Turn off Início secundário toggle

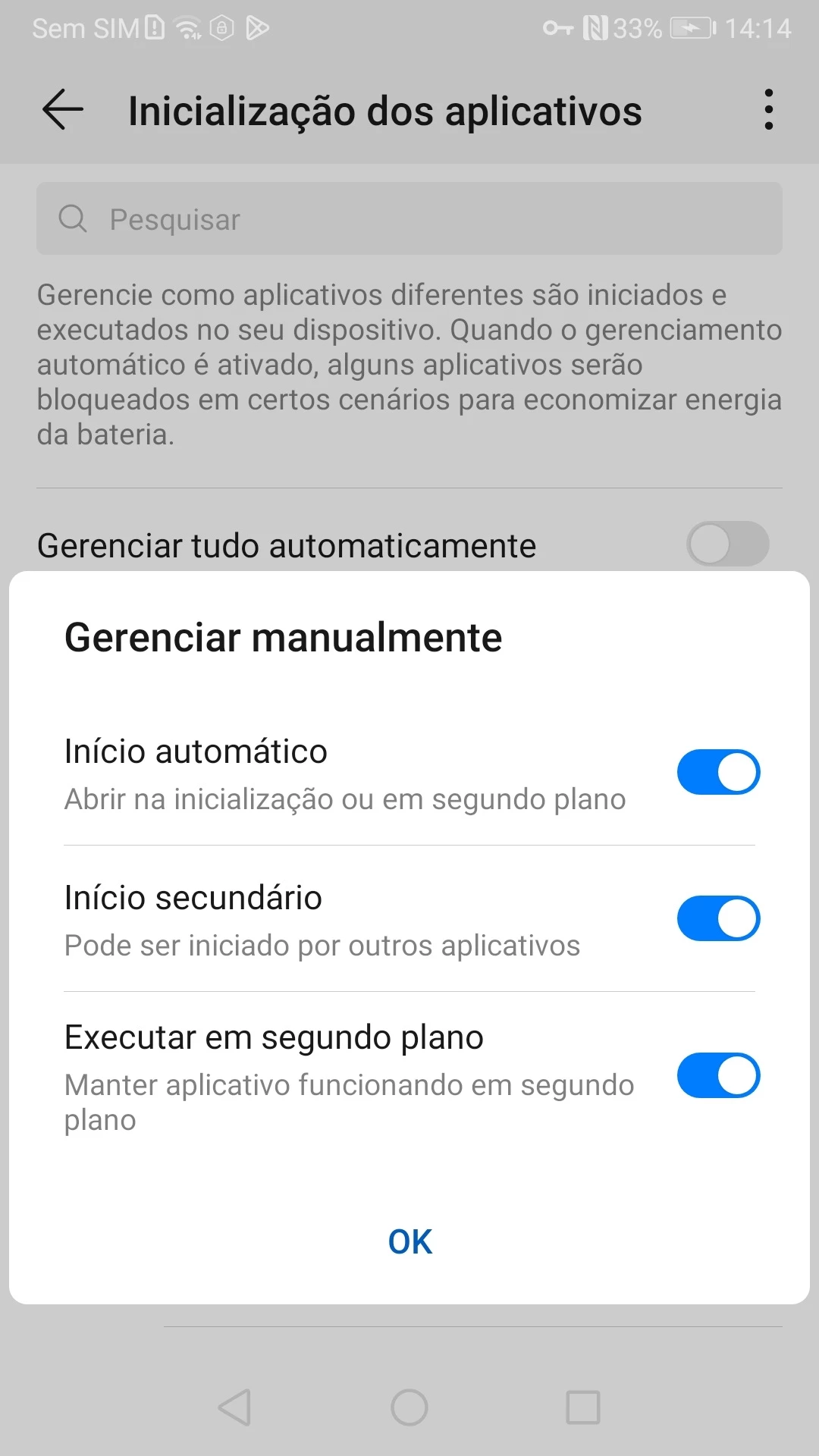coord(718,918)
